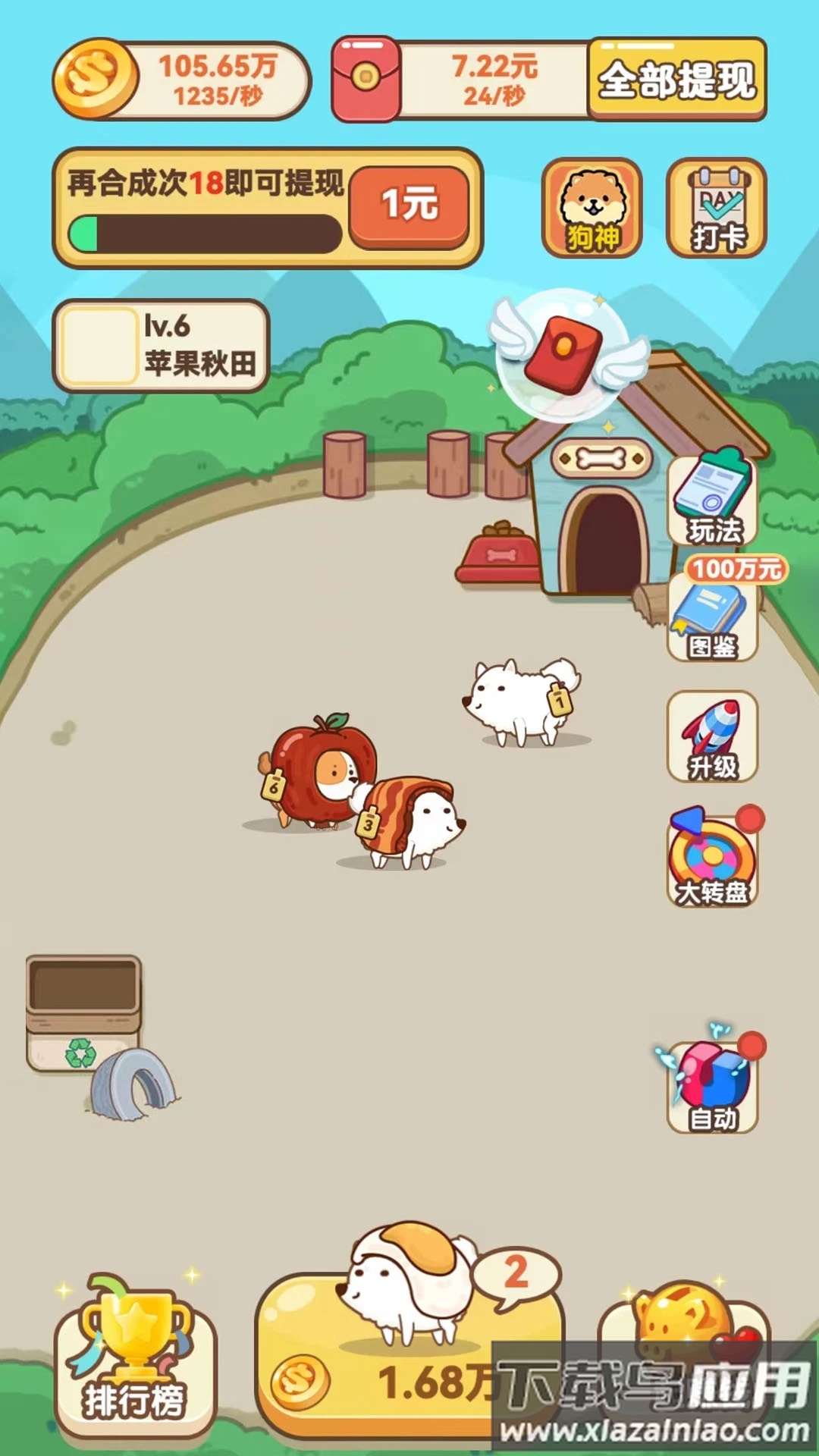Spin the 大转盘 lucky wheel
The width and height of the screenshot is (819, 1456).
(x=711, y=857)
